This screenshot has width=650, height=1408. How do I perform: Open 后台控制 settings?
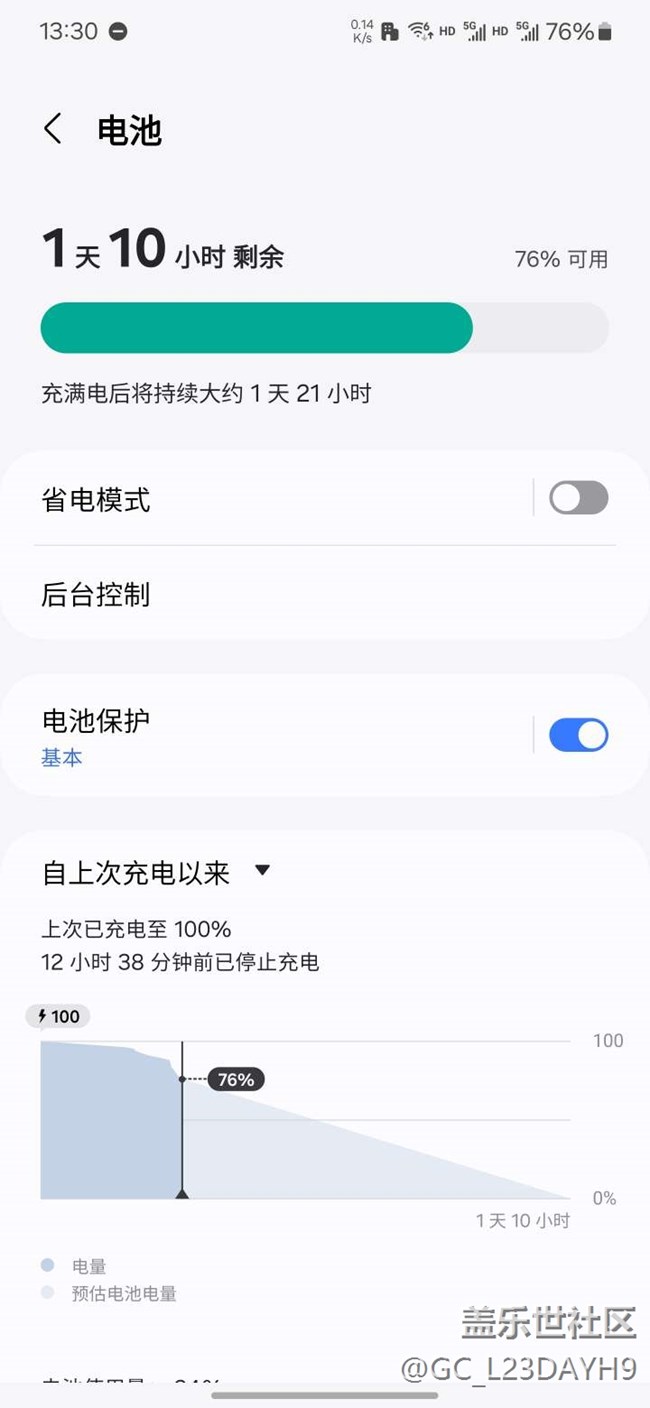point(325,594)
